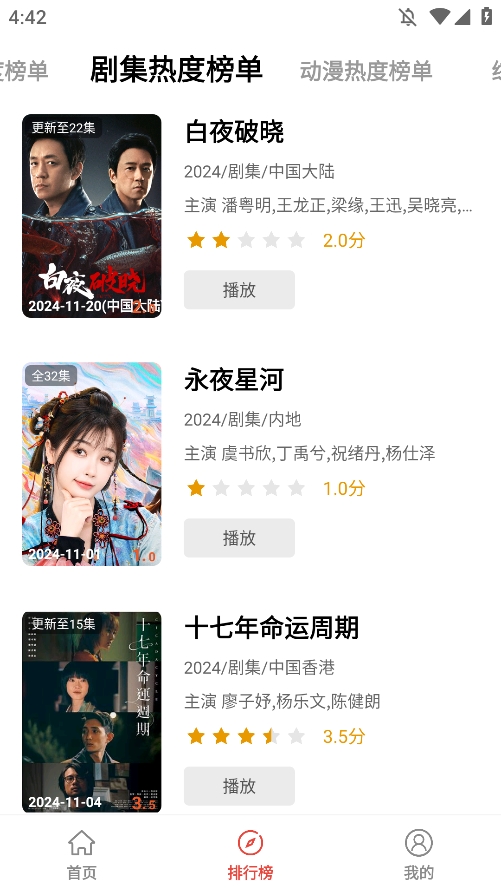
Task: Switch to the 动漫热度榜单 tab
Action: [x=366, y=71]
